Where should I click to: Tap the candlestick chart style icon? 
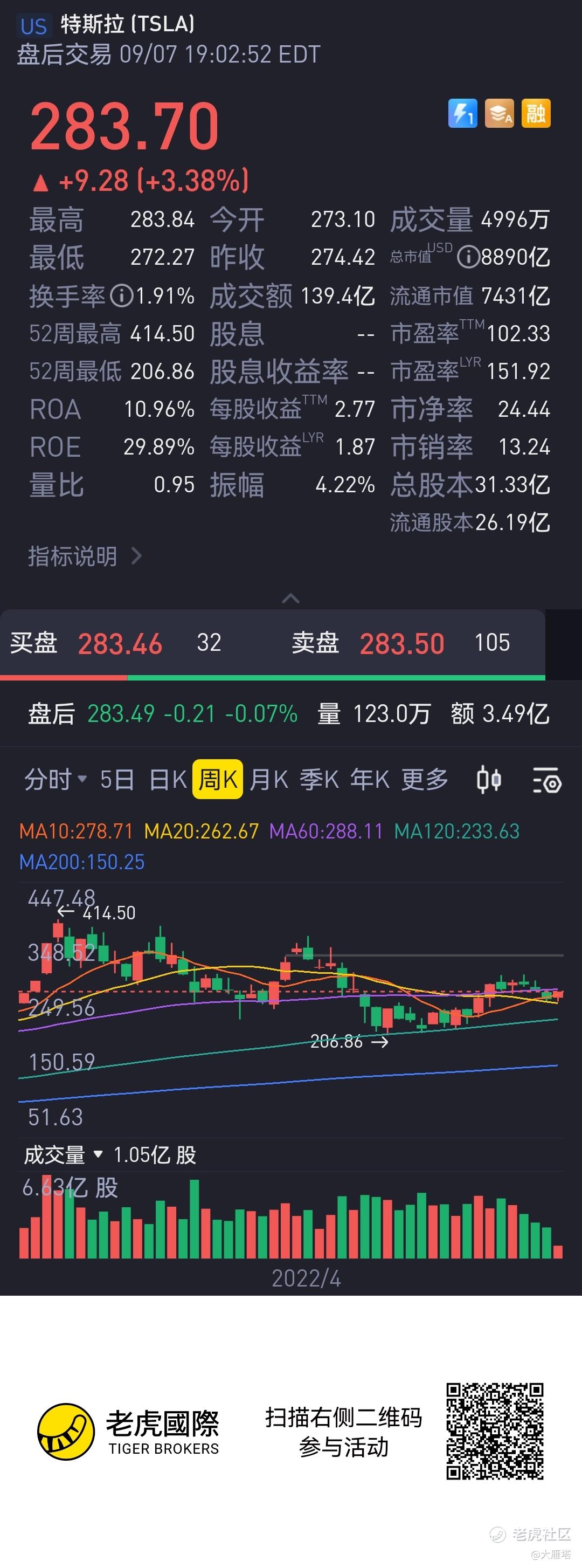click(x=489, y=780)
